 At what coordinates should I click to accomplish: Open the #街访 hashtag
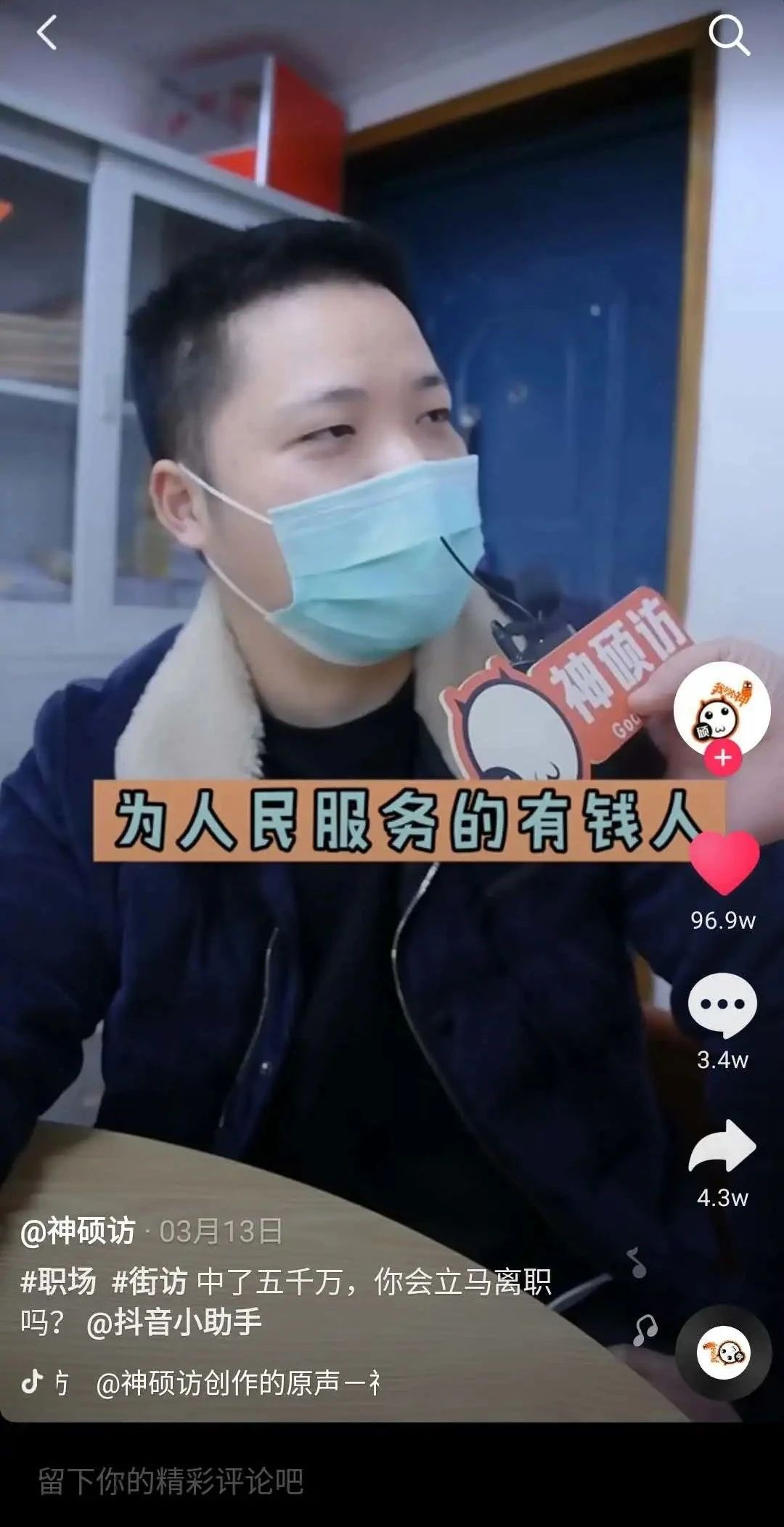(x=150, y=1282)
